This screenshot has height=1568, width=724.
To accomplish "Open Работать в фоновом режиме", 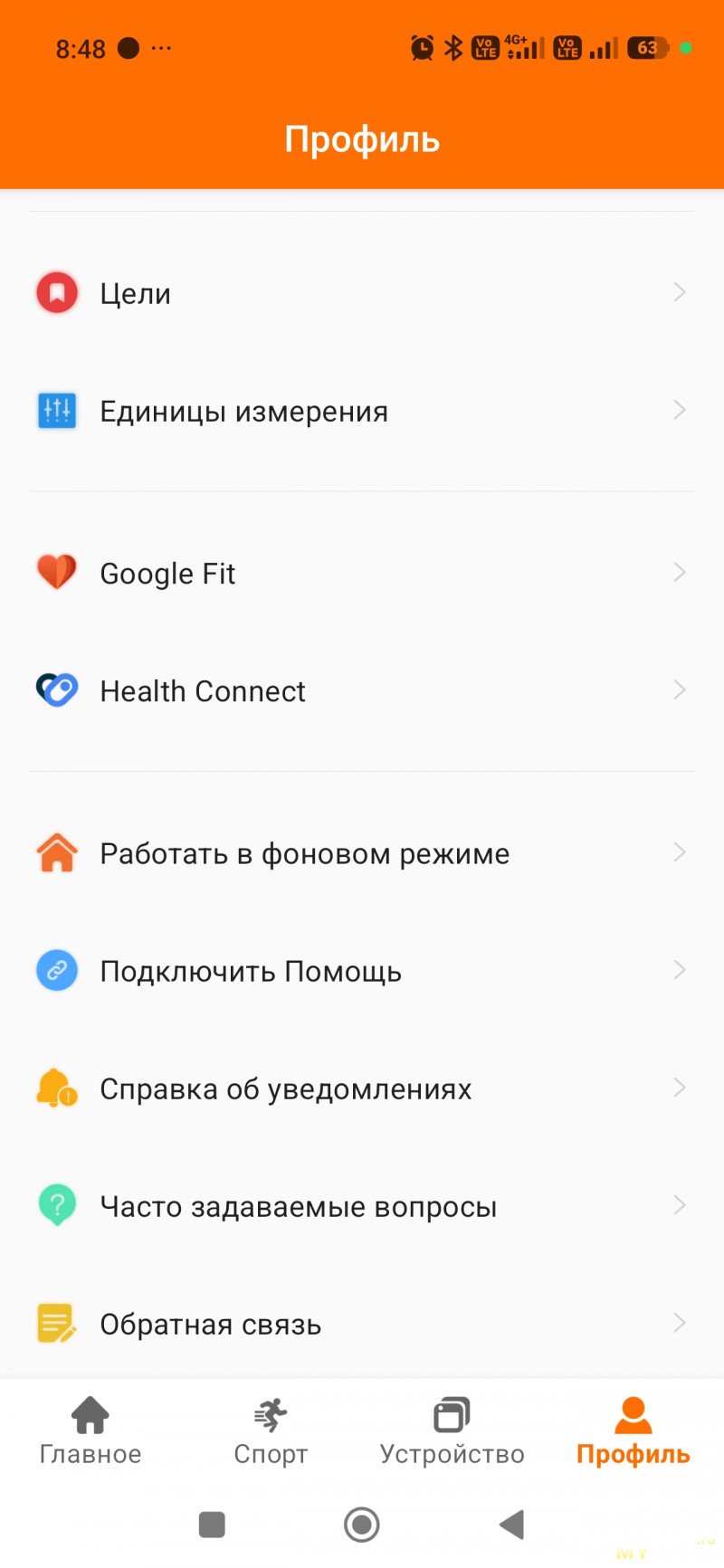I will pos(362,853).
